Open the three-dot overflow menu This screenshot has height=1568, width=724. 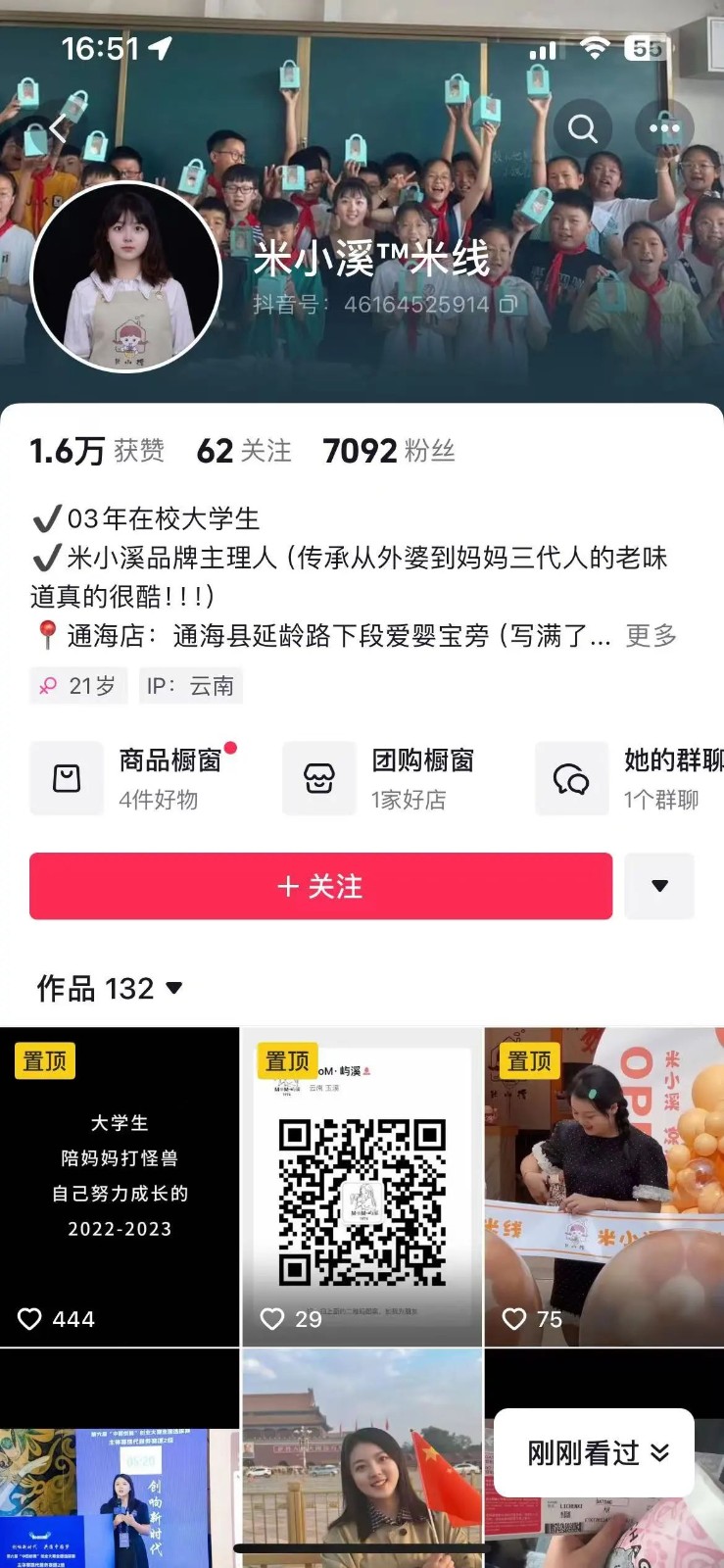[x=664, y=128]
